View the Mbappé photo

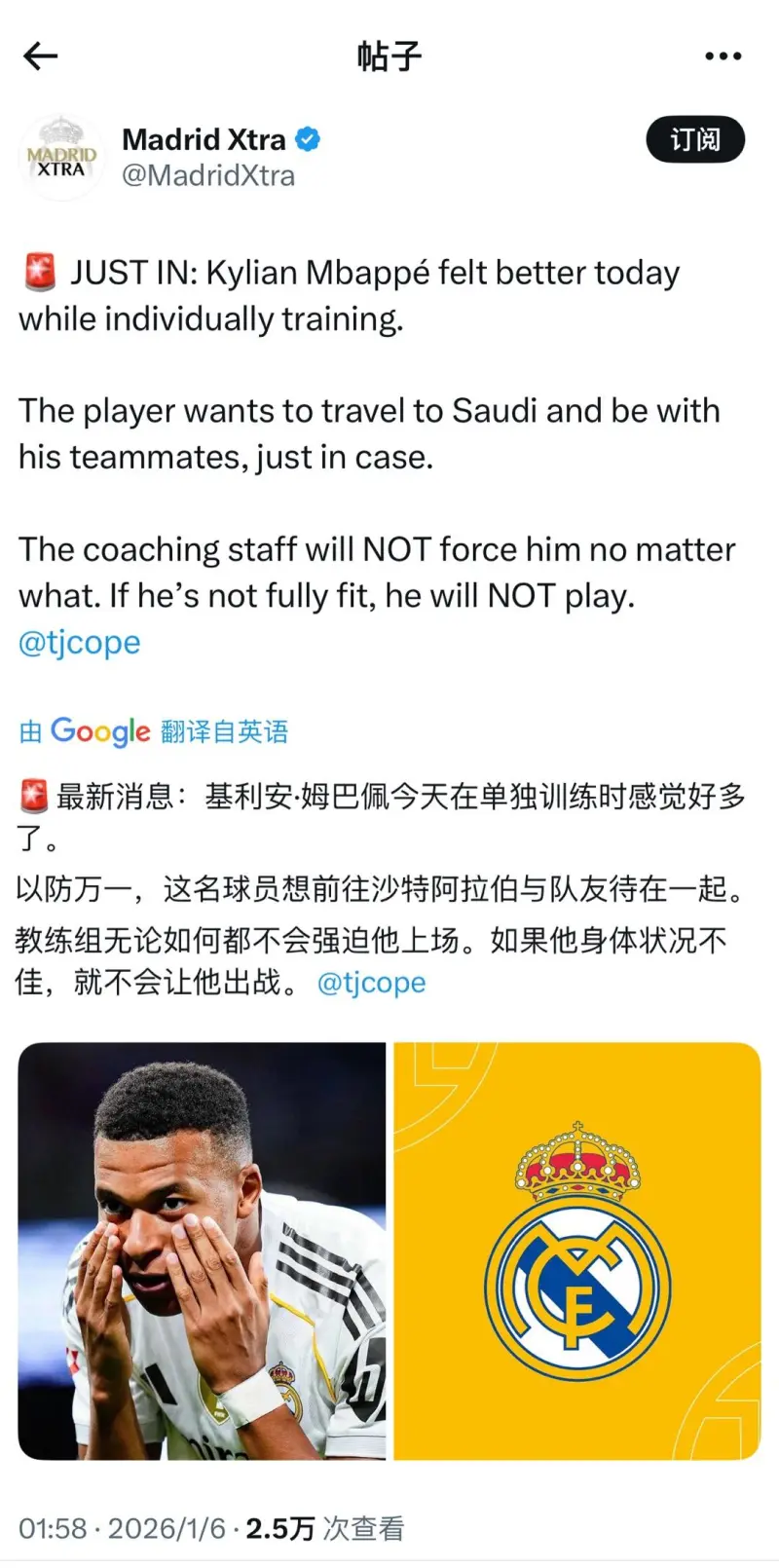tap(203, 1251)
